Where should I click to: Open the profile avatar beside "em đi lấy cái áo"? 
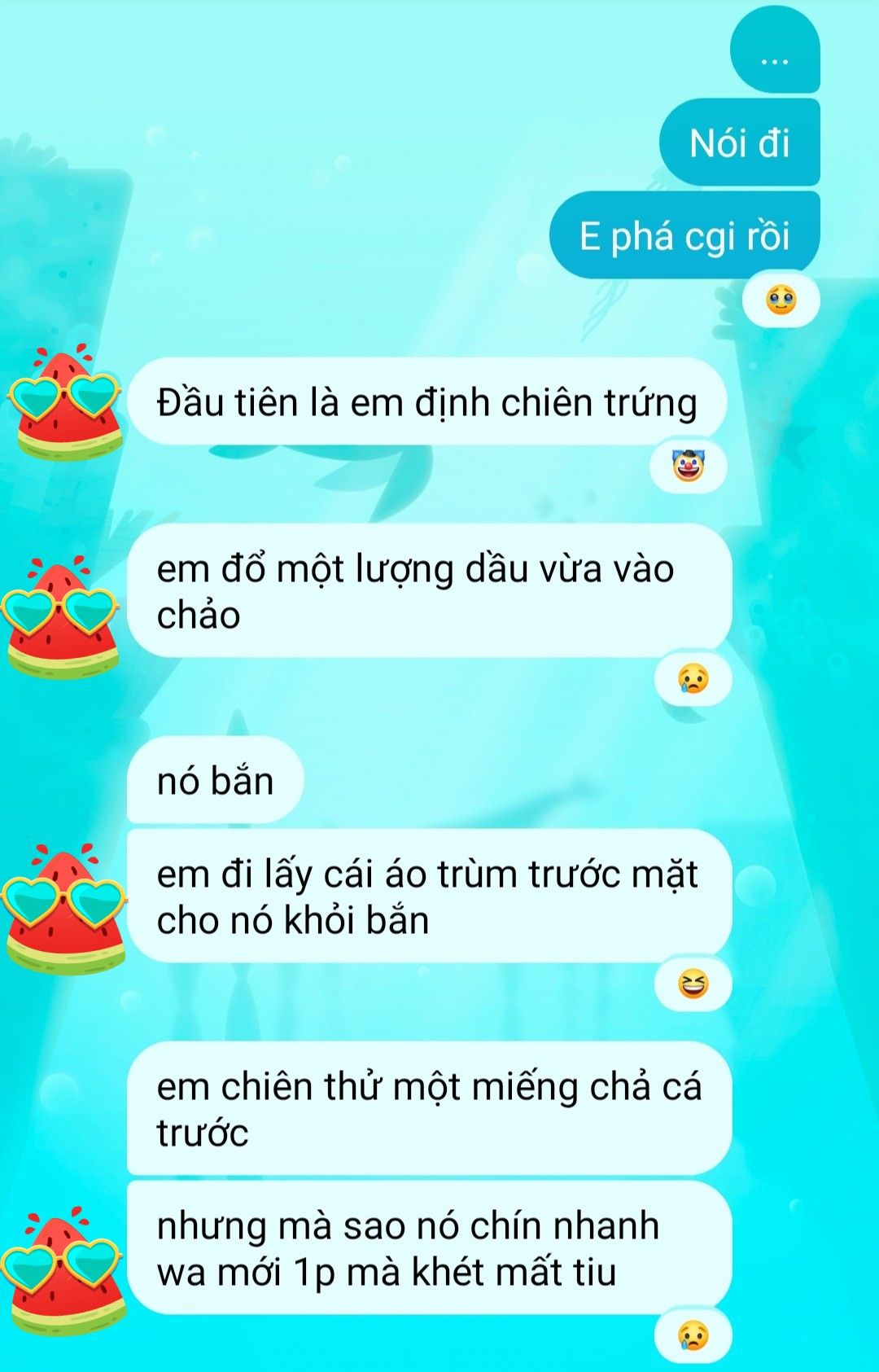(x=64, y=910)
